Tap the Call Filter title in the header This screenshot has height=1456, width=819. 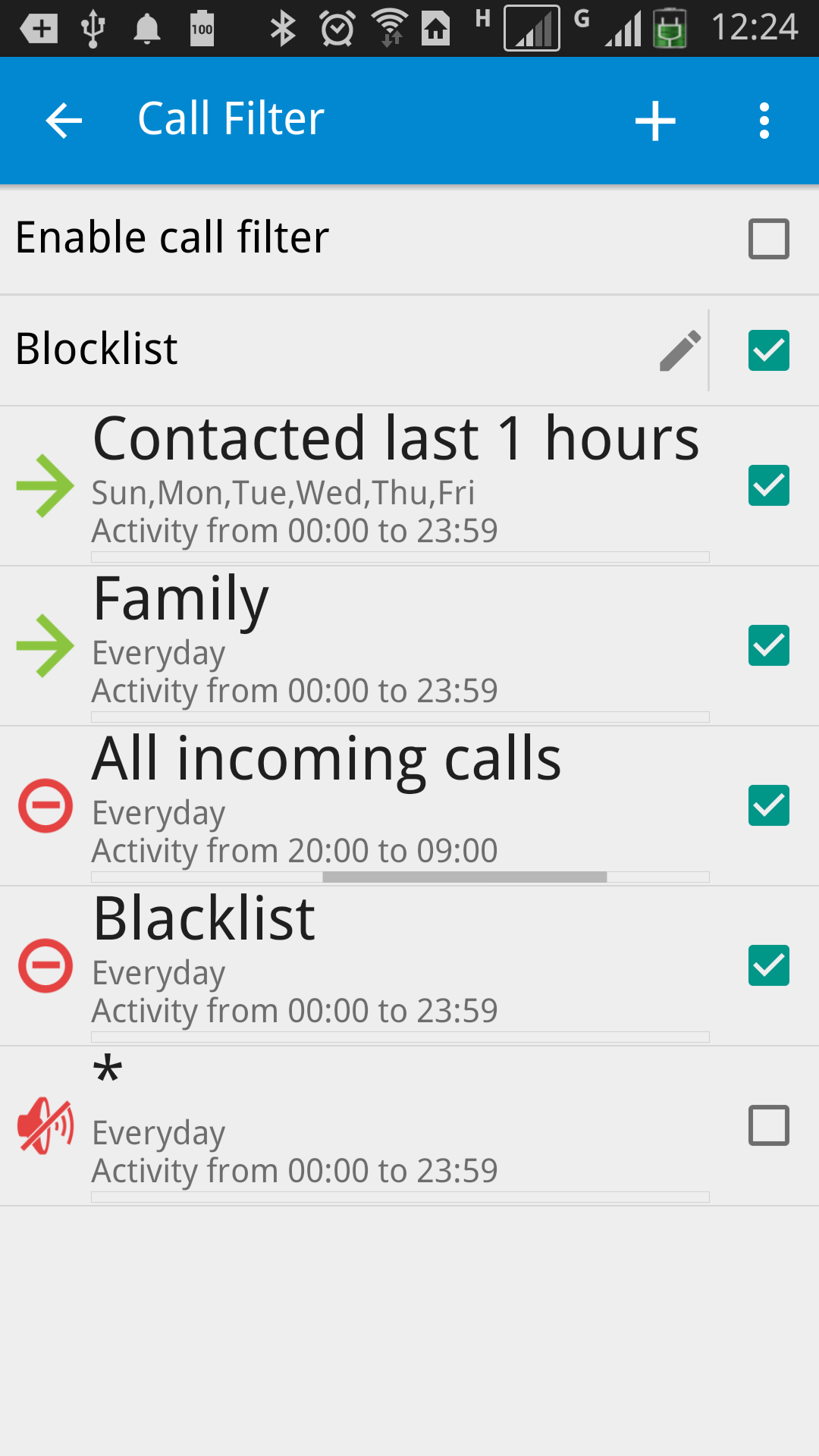coord(230,119)
